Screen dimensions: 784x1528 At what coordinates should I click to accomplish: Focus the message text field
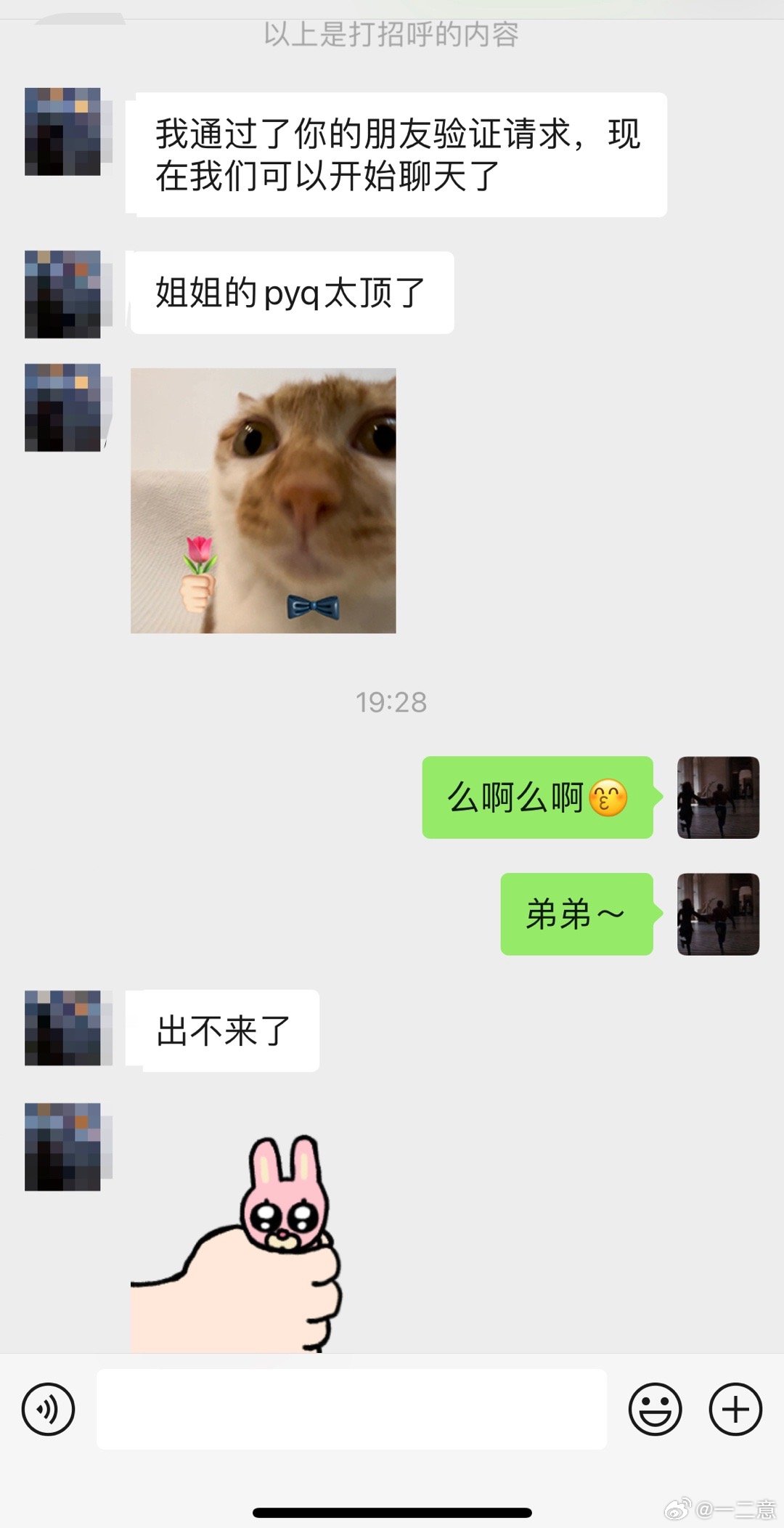351,1410
